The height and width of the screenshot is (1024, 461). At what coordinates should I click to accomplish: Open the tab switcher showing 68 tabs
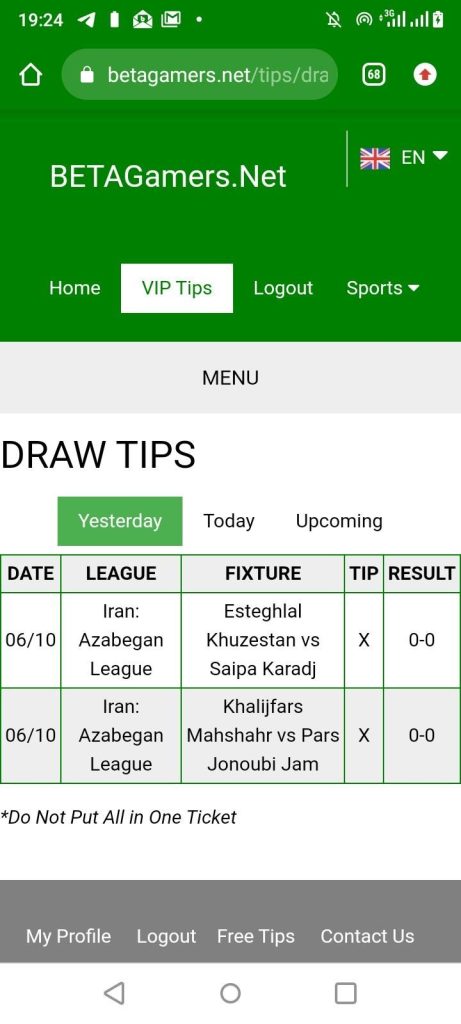click(374, 75)
